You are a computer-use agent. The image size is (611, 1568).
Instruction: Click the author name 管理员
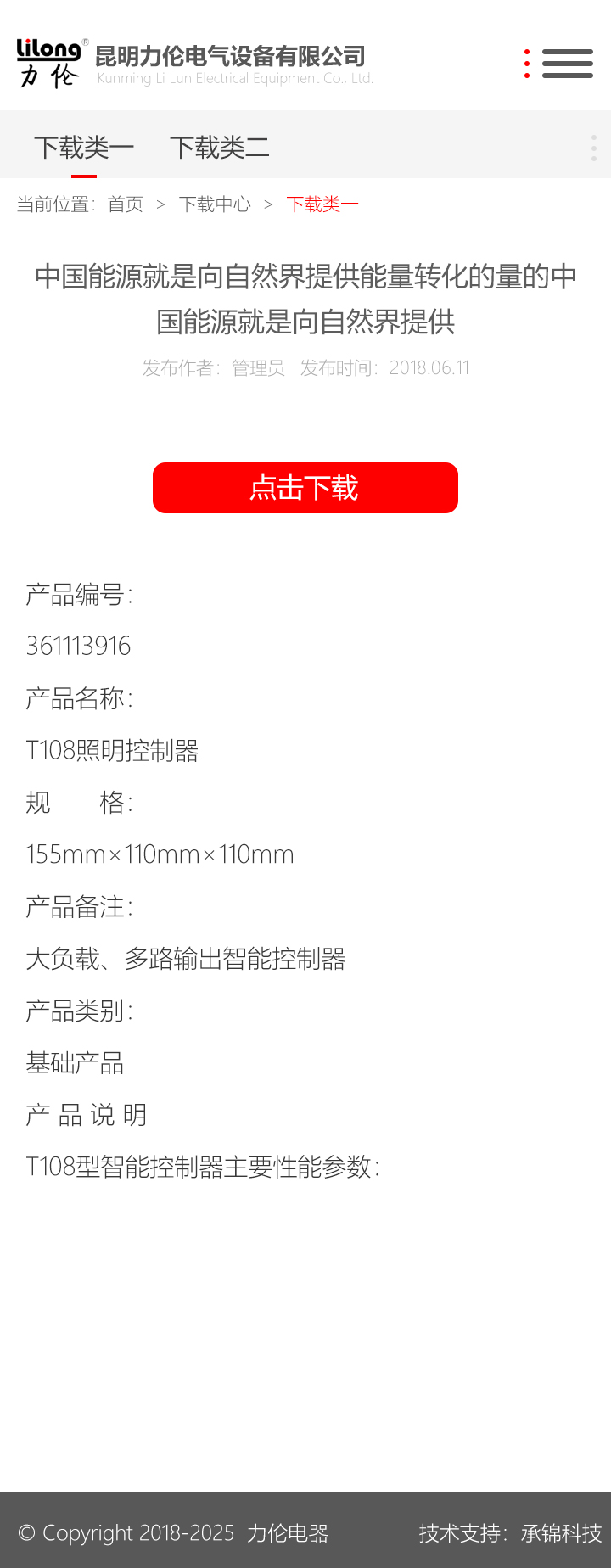pos(257,368)
